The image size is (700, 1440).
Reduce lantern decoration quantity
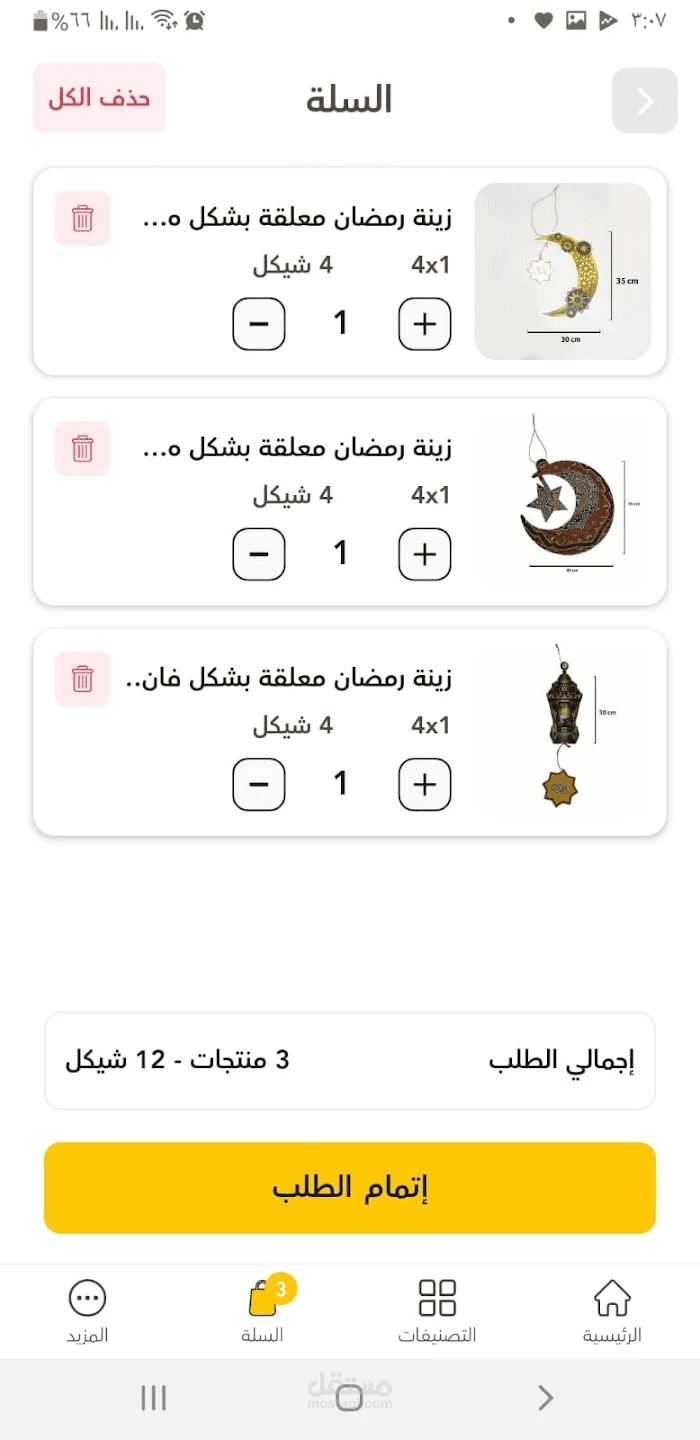click(x=259, y=784)
